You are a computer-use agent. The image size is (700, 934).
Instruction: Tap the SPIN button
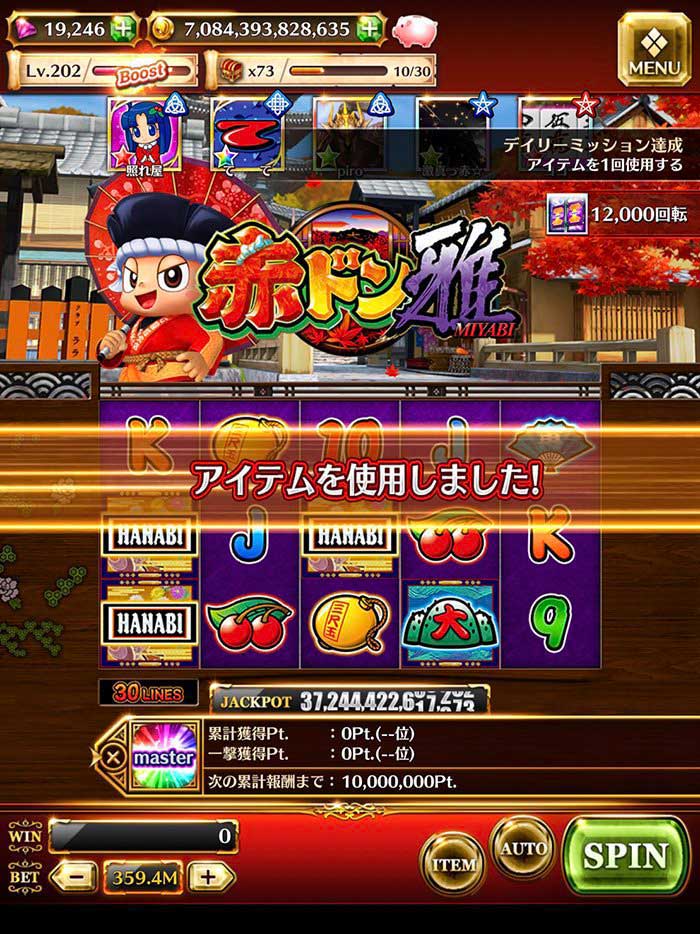coord(625,857)
